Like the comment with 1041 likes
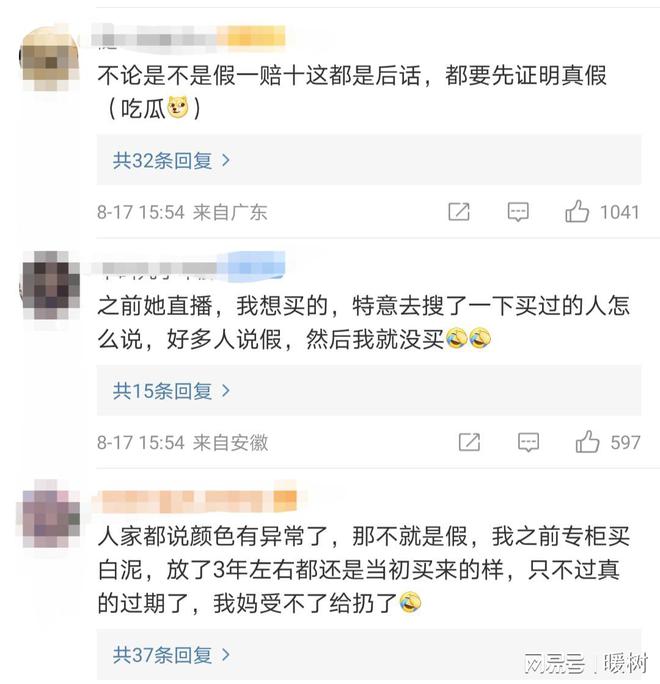The image size is (660, 684). point(577,212)
